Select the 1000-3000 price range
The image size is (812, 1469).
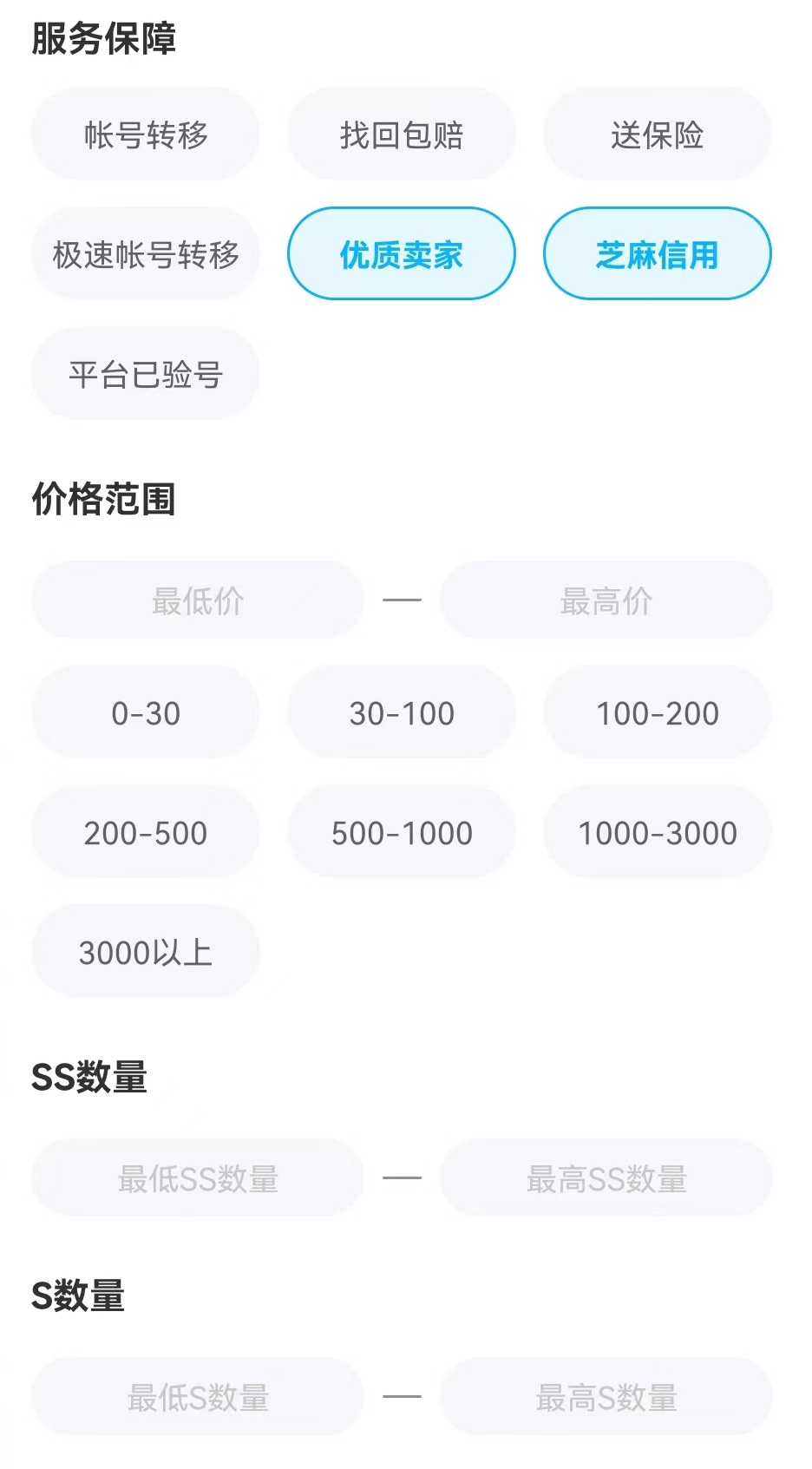click(x=657, y=833)
